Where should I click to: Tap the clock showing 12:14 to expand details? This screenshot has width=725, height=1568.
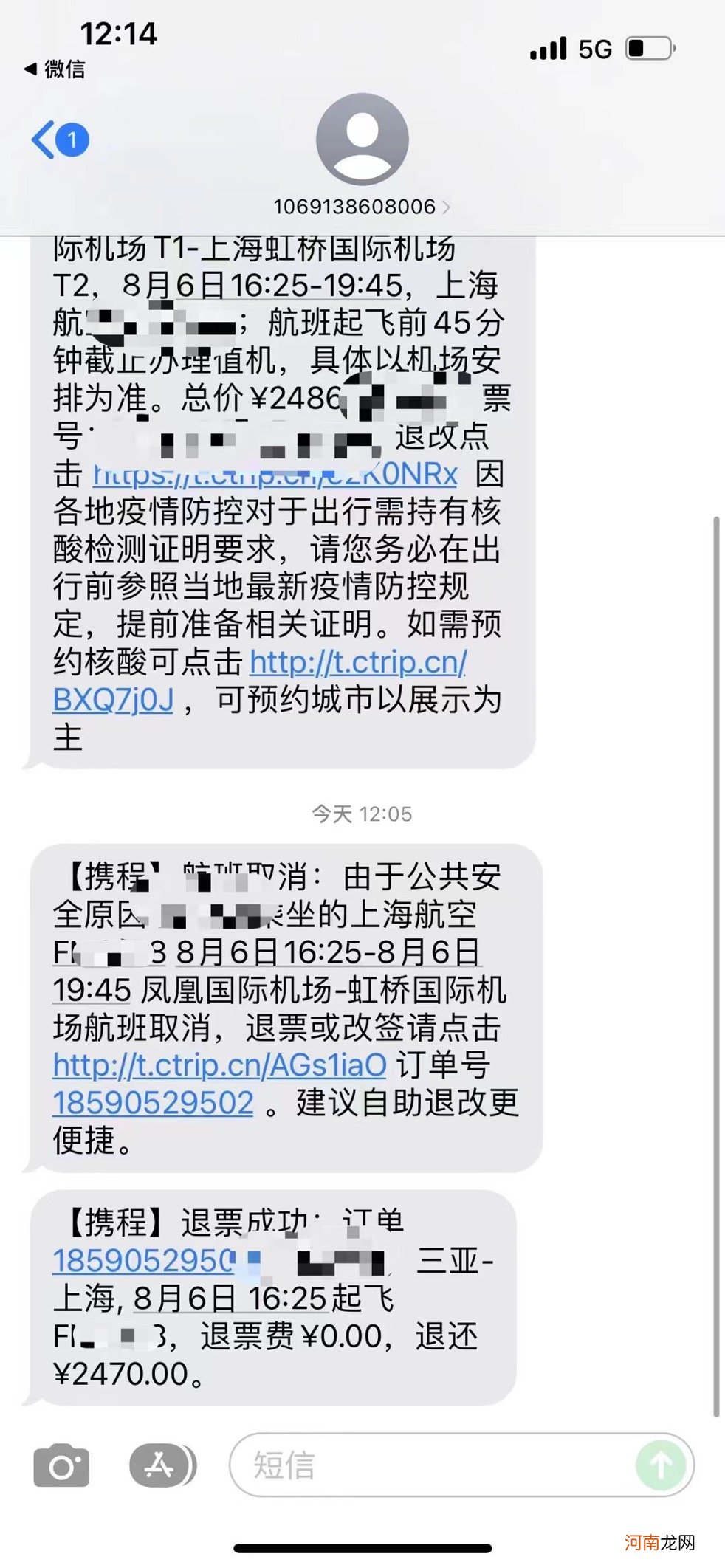tap(118, 32)
